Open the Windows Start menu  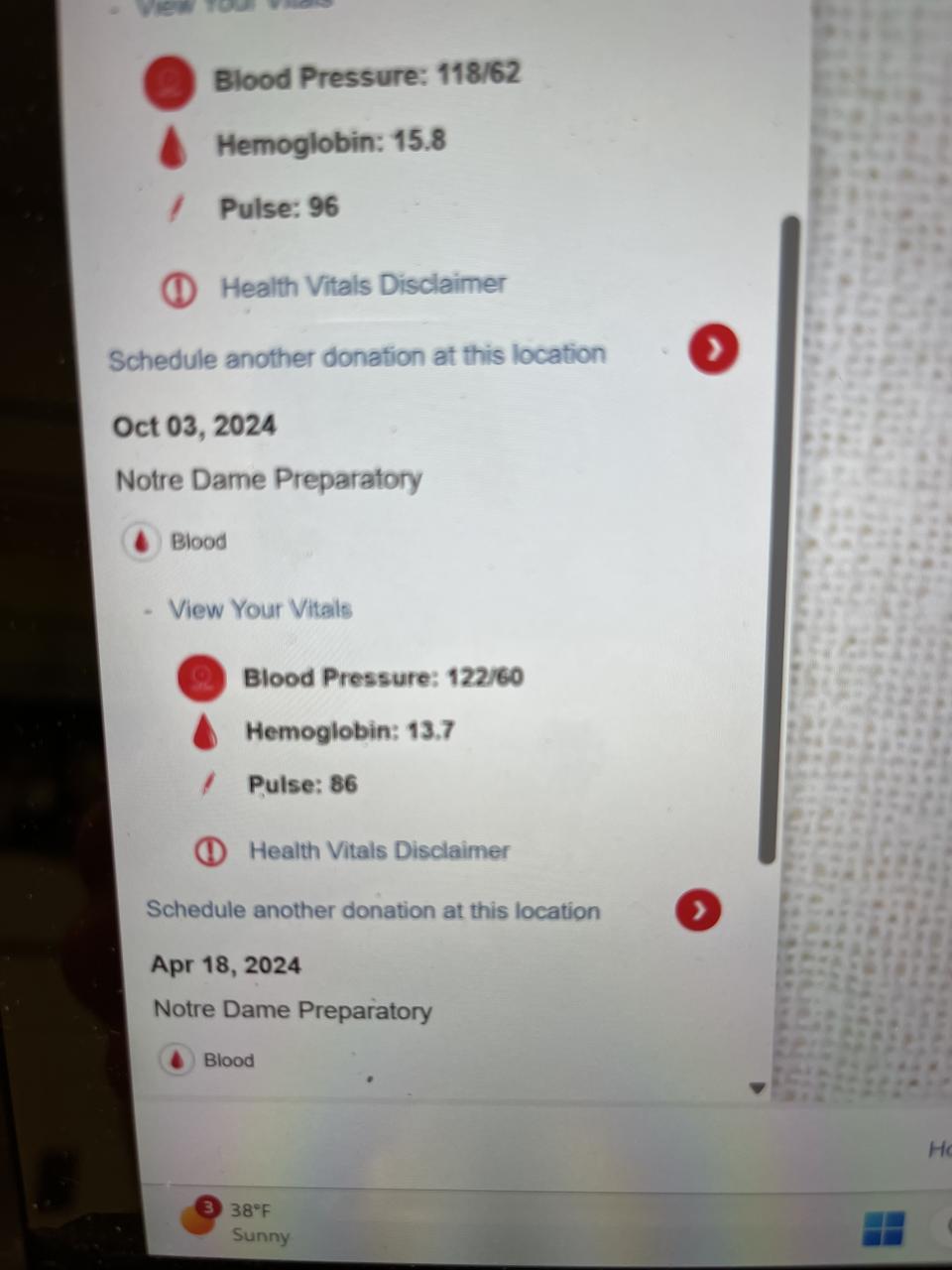[x=883, y=1228]
